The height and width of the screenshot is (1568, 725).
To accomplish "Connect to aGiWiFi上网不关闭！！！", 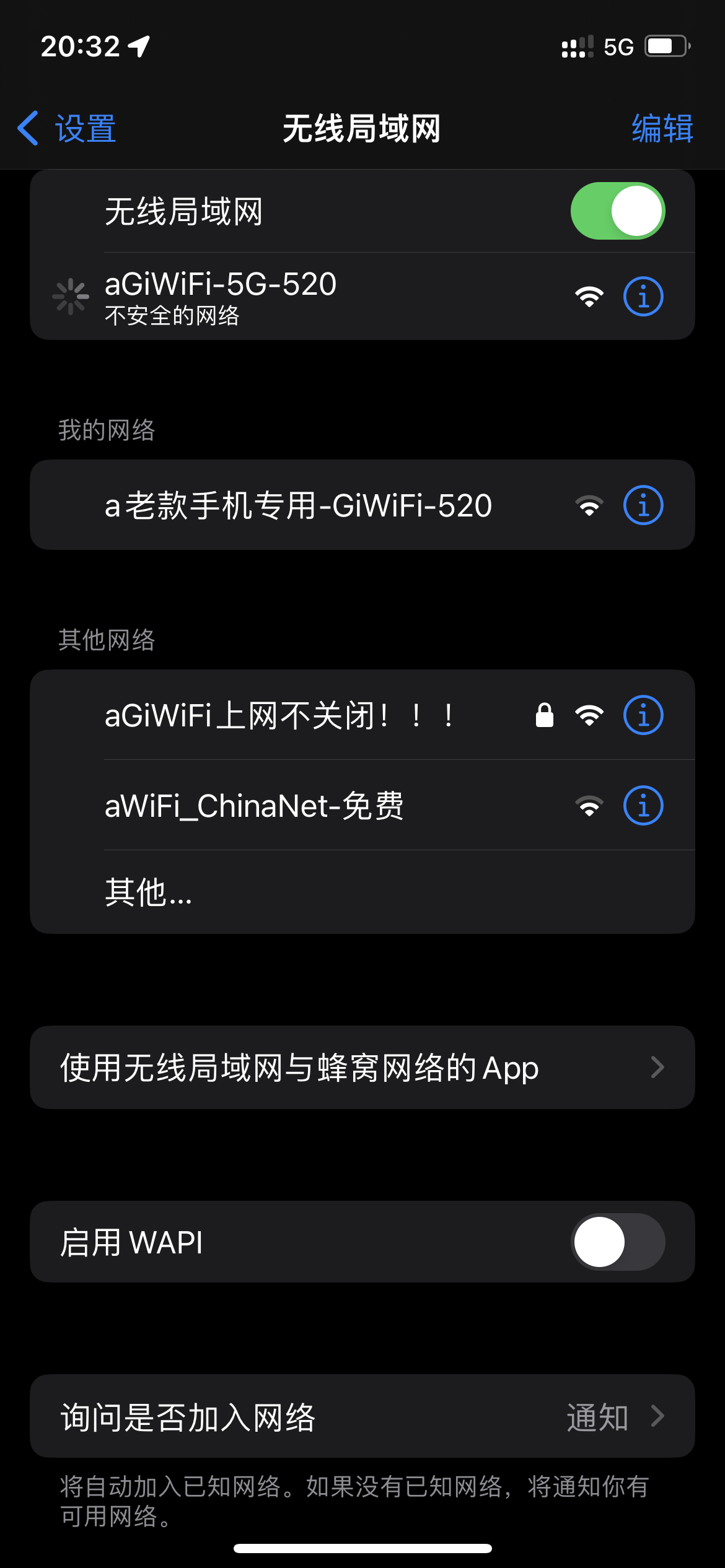I will tap(362, 715).
